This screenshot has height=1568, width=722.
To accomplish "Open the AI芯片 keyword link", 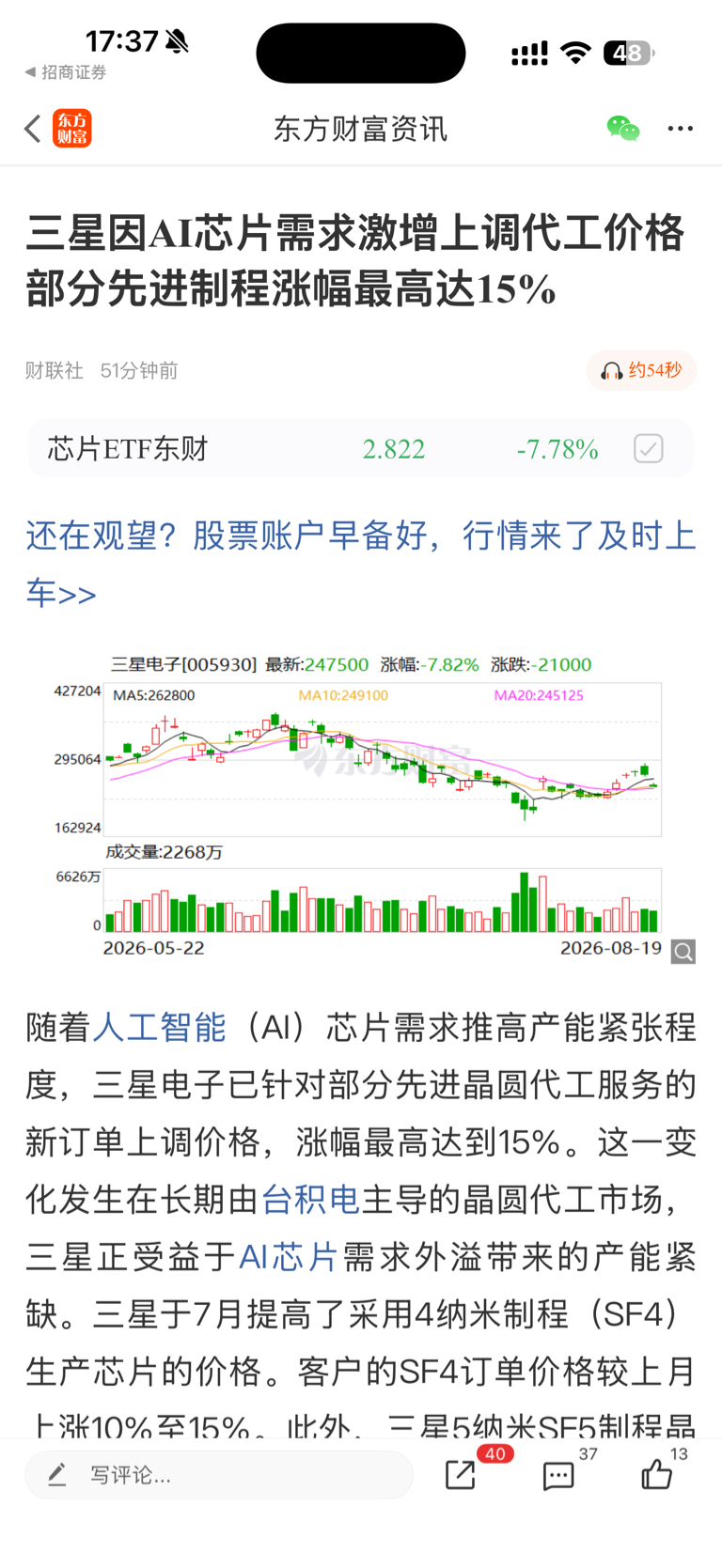I will pyautogui.click(x=288, y=1257).
